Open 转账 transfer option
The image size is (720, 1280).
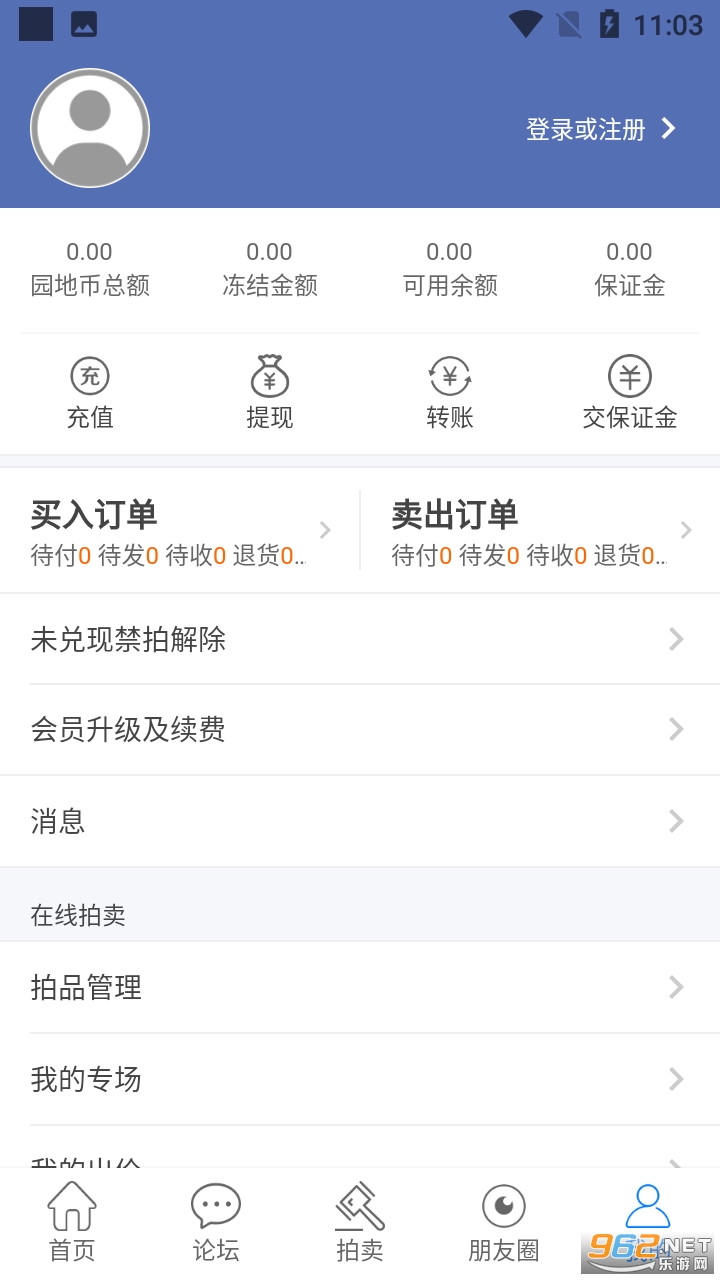450,393
